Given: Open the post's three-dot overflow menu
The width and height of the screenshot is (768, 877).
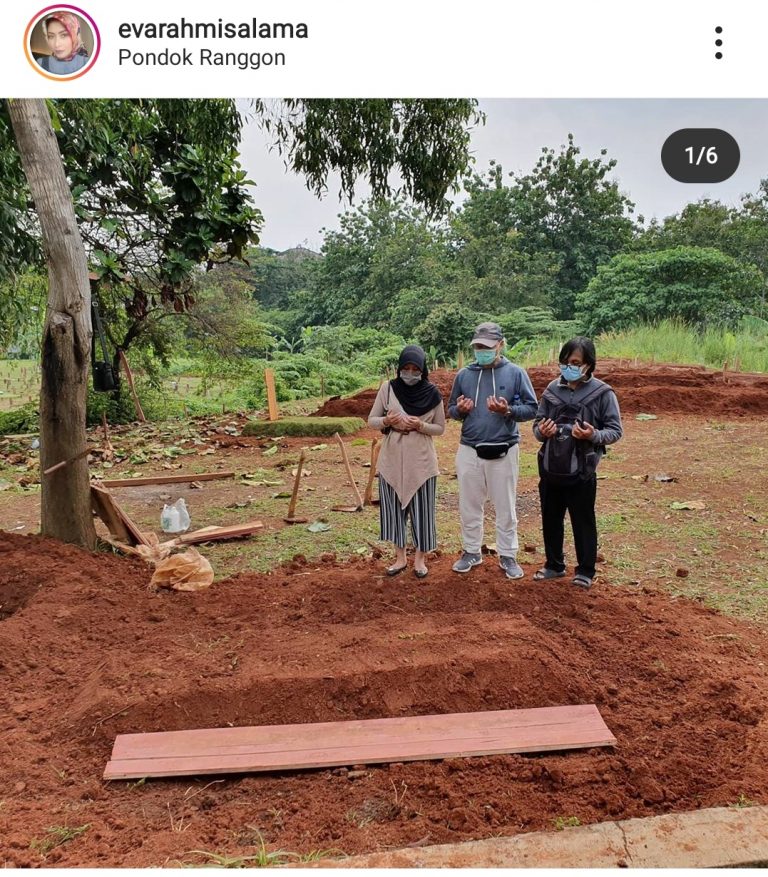Looking at the screenshot, I should coord(718,43).
